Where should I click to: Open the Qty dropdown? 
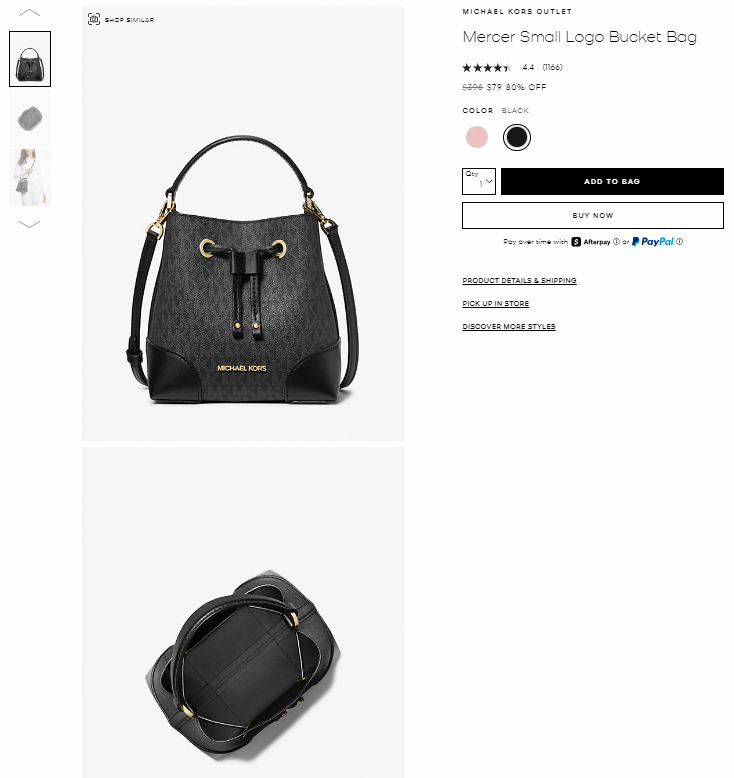tap(479, 181)
